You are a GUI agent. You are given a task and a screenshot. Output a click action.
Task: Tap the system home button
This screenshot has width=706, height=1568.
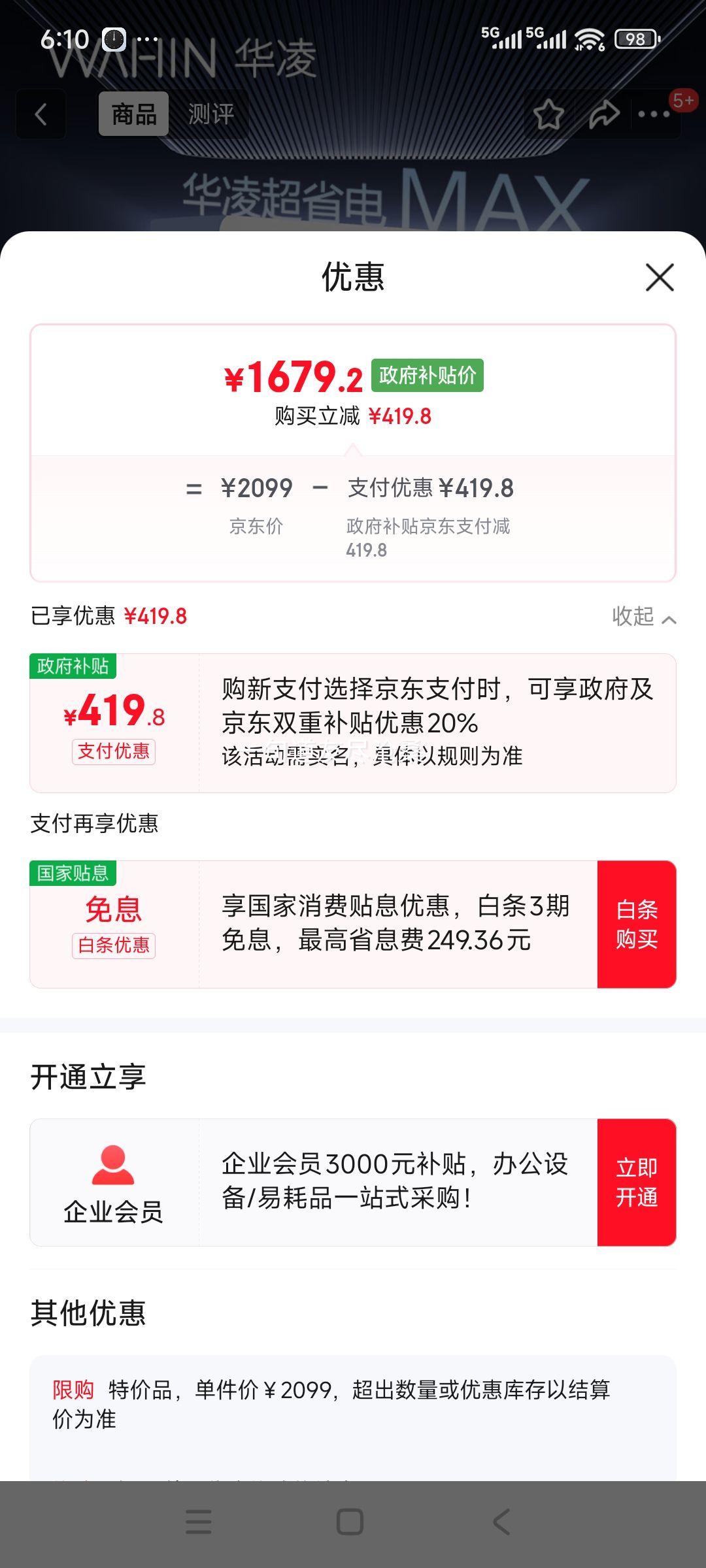point(350,1522)
